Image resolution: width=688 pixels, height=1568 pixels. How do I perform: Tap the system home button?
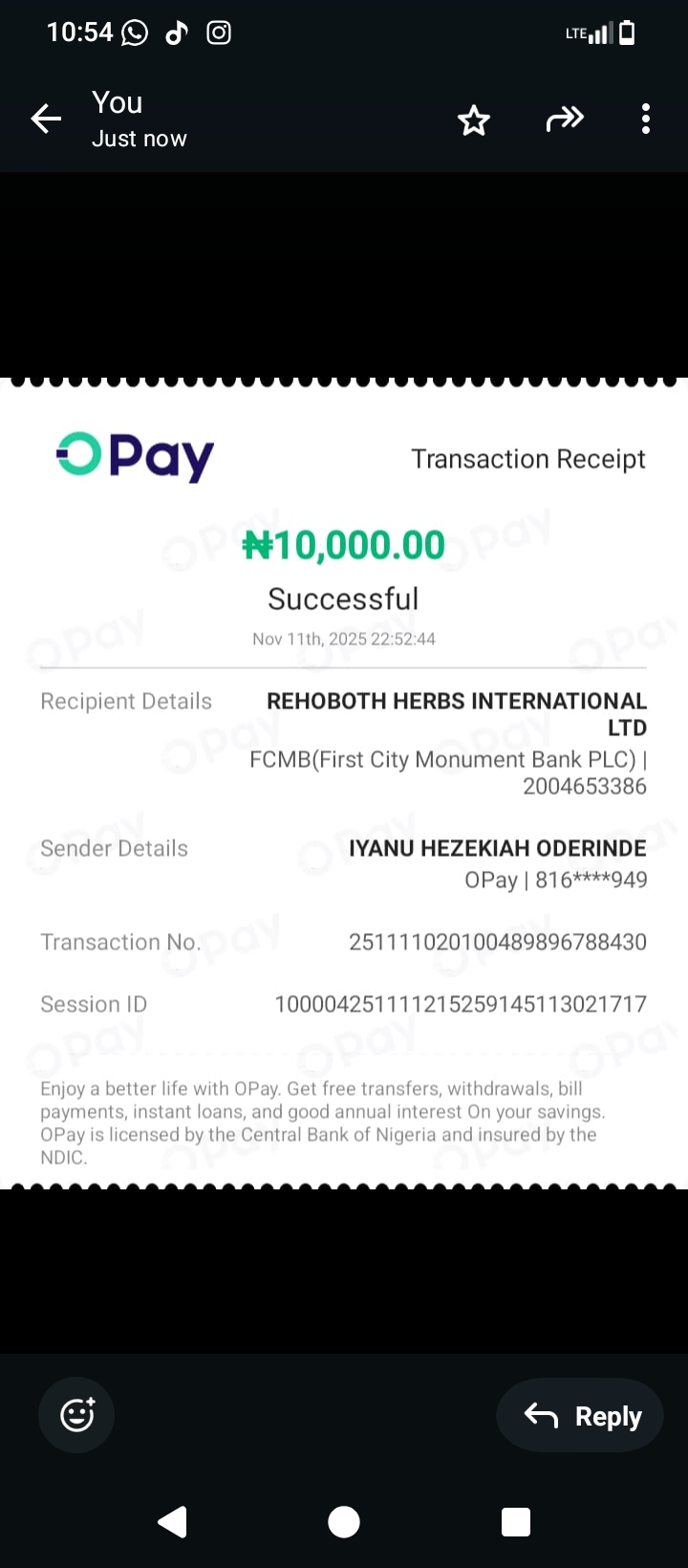(344, 1521)
